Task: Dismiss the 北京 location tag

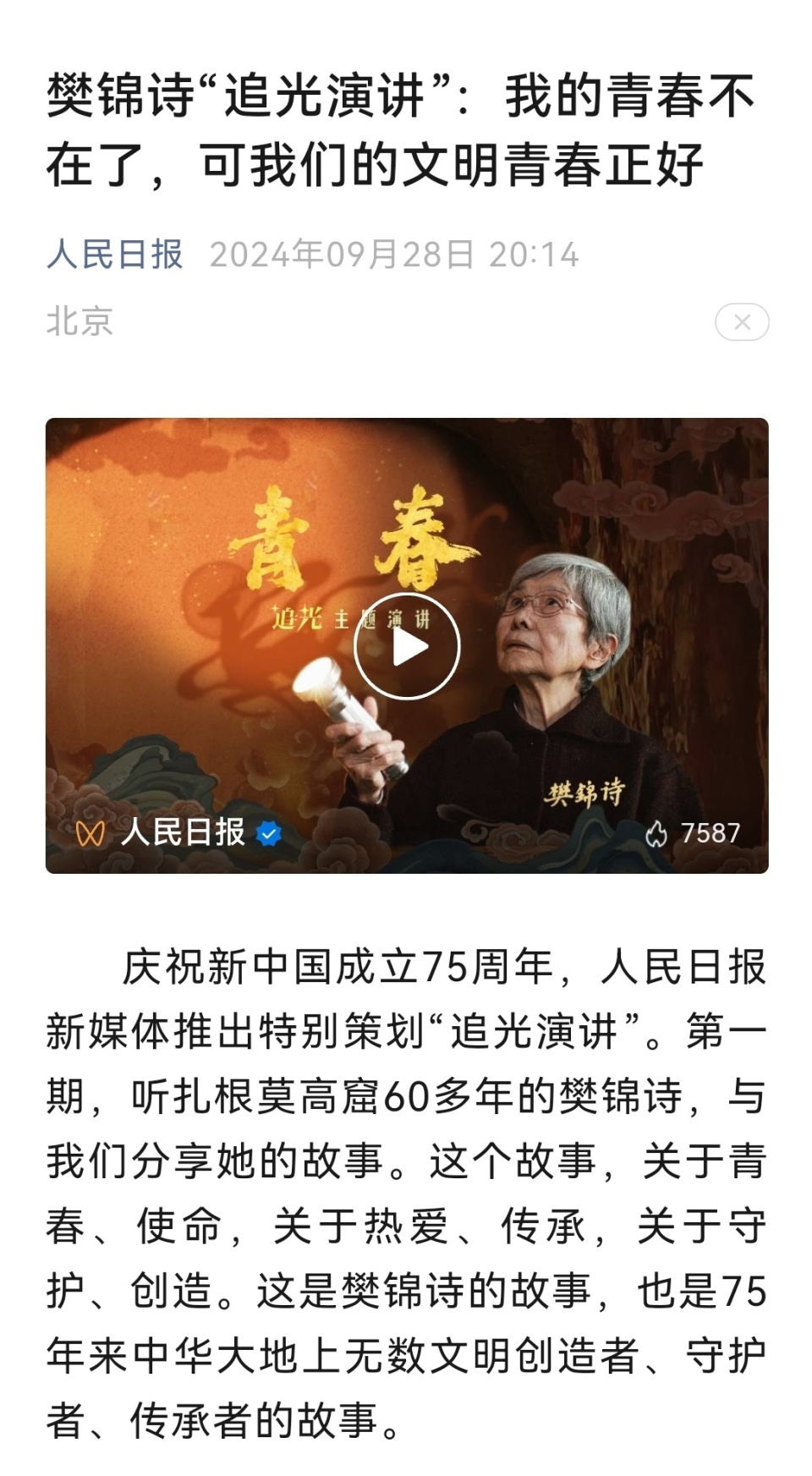Action: click(x=743, y=320)
